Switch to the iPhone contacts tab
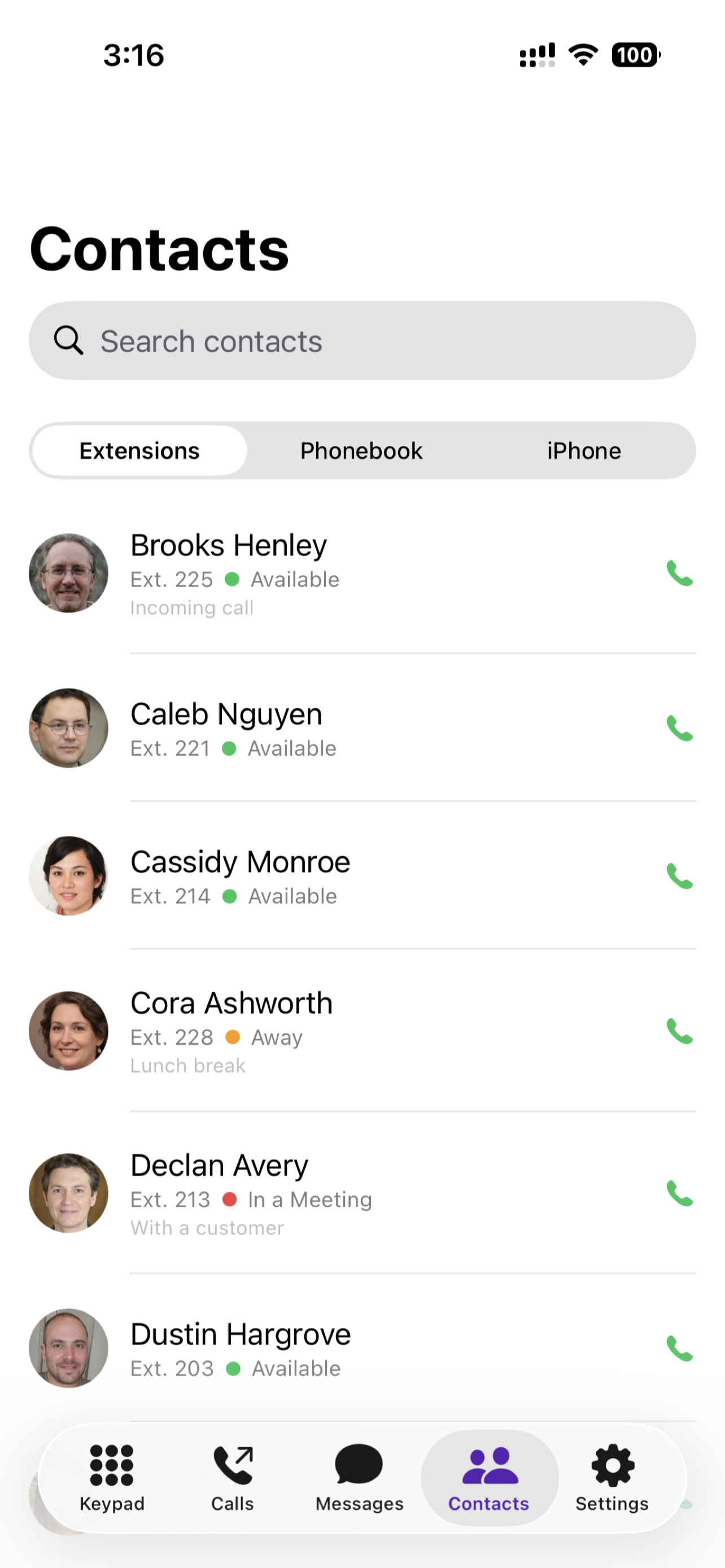725x1568 pixels. coord(584,450)
